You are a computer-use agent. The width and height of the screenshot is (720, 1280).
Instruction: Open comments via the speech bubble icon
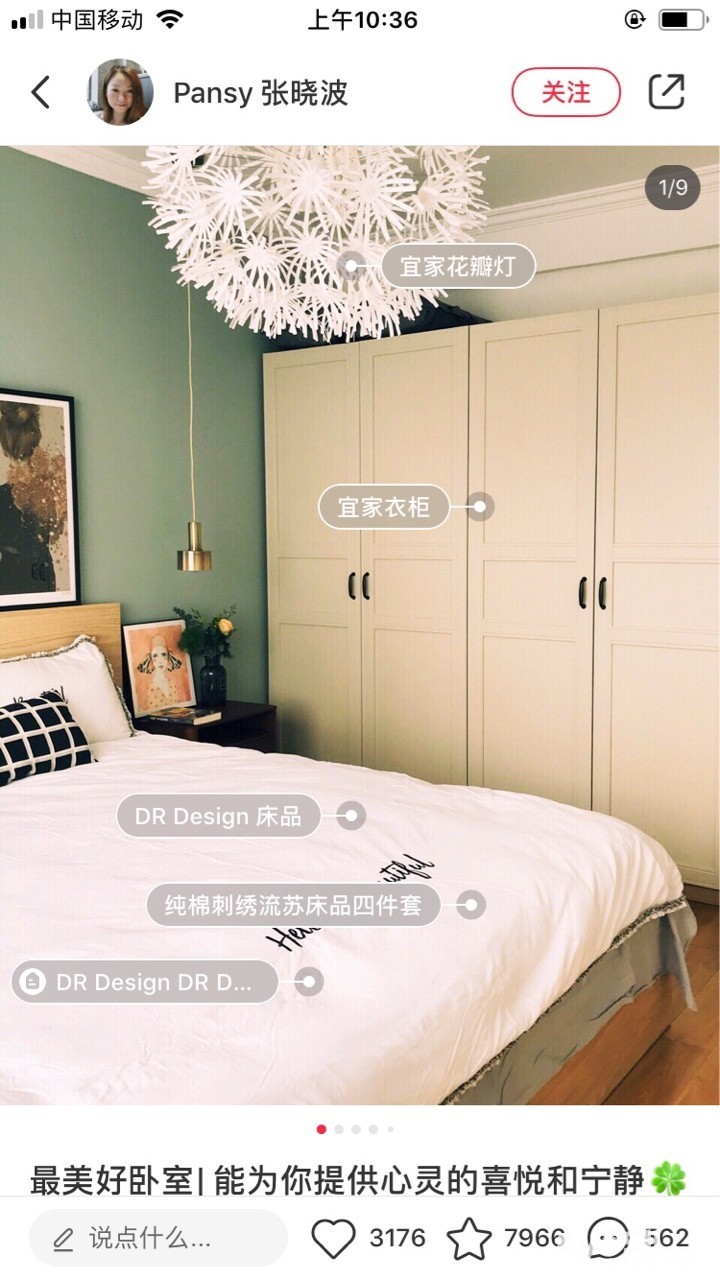click(x=608, y=1238)
